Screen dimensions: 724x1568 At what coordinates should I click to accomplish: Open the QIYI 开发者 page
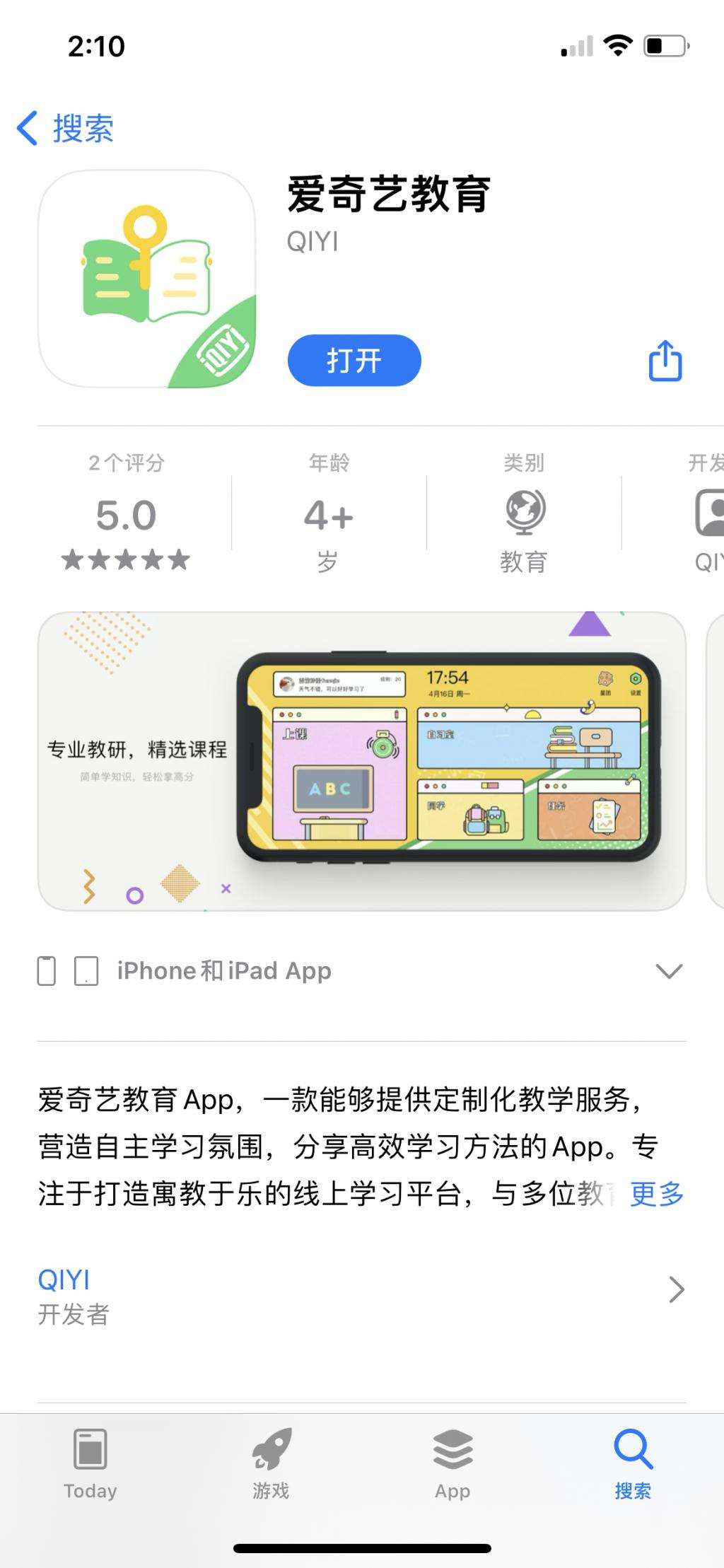pyautogui.click(x=361, y=1296)
